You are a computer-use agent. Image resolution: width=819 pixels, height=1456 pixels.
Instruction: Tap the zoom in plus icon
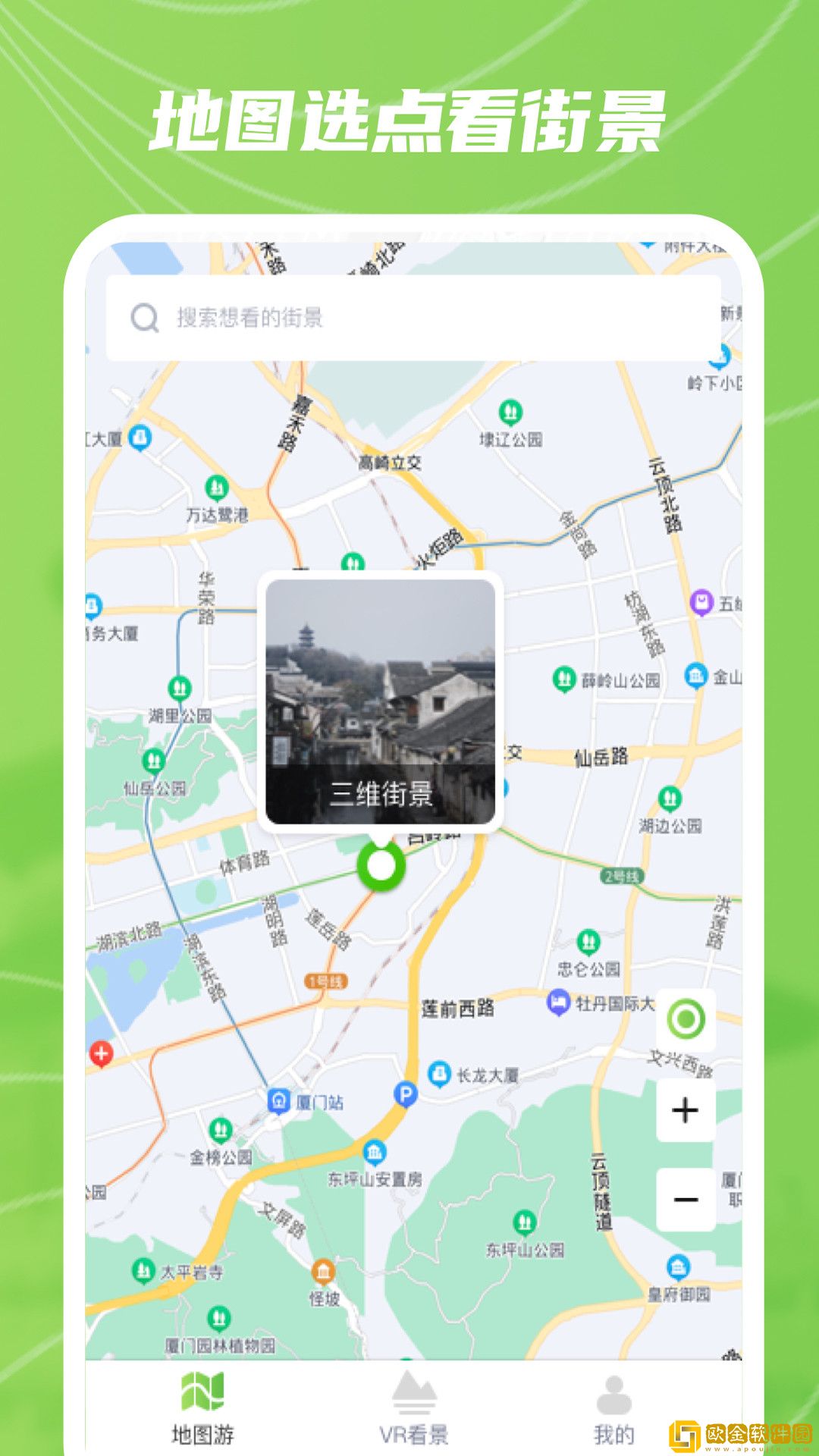coord(685,1109)
